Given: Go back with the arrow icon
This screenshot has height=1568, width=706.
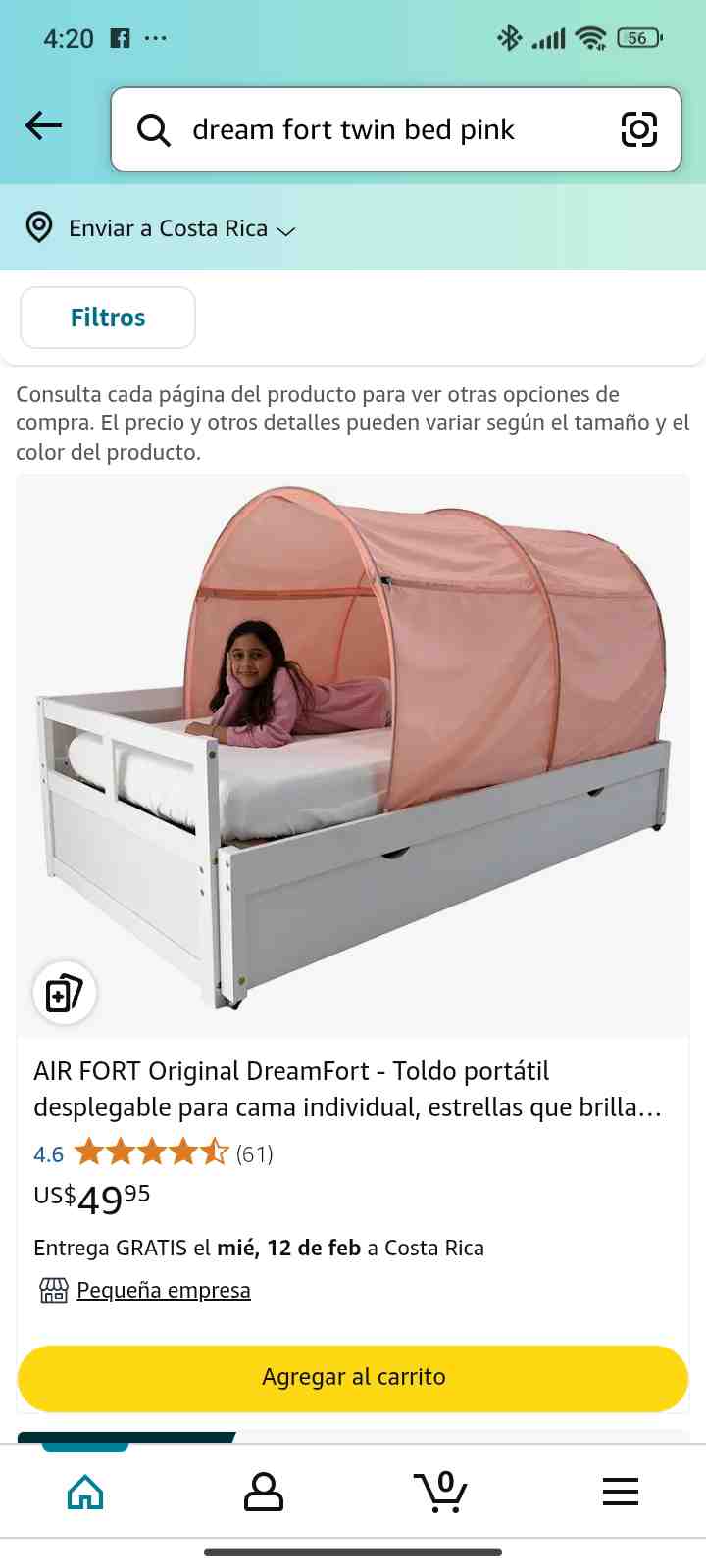Looking at the screenshot, I should click(x=43, y=125).
